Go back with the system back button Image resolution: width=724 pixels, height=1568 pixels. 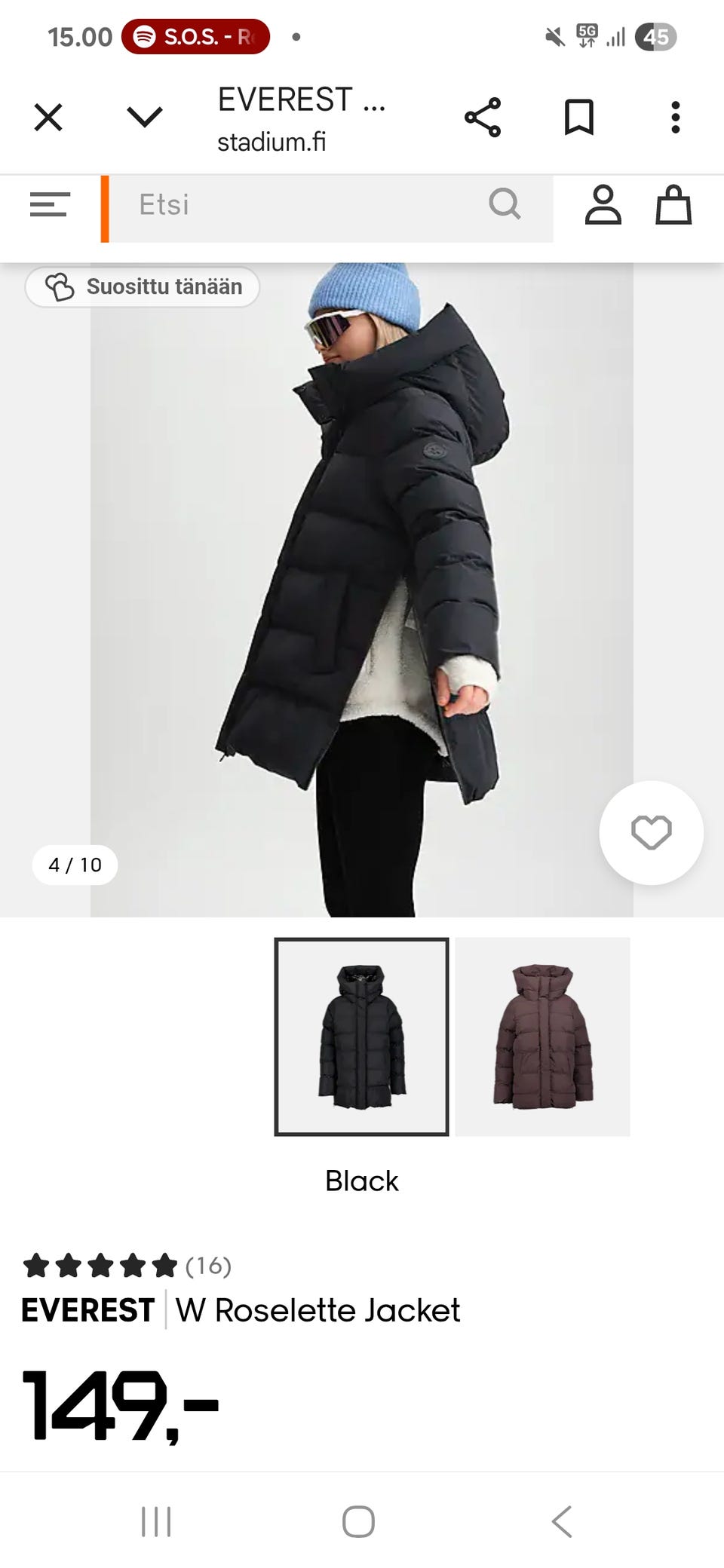(x=562, y=1521)
